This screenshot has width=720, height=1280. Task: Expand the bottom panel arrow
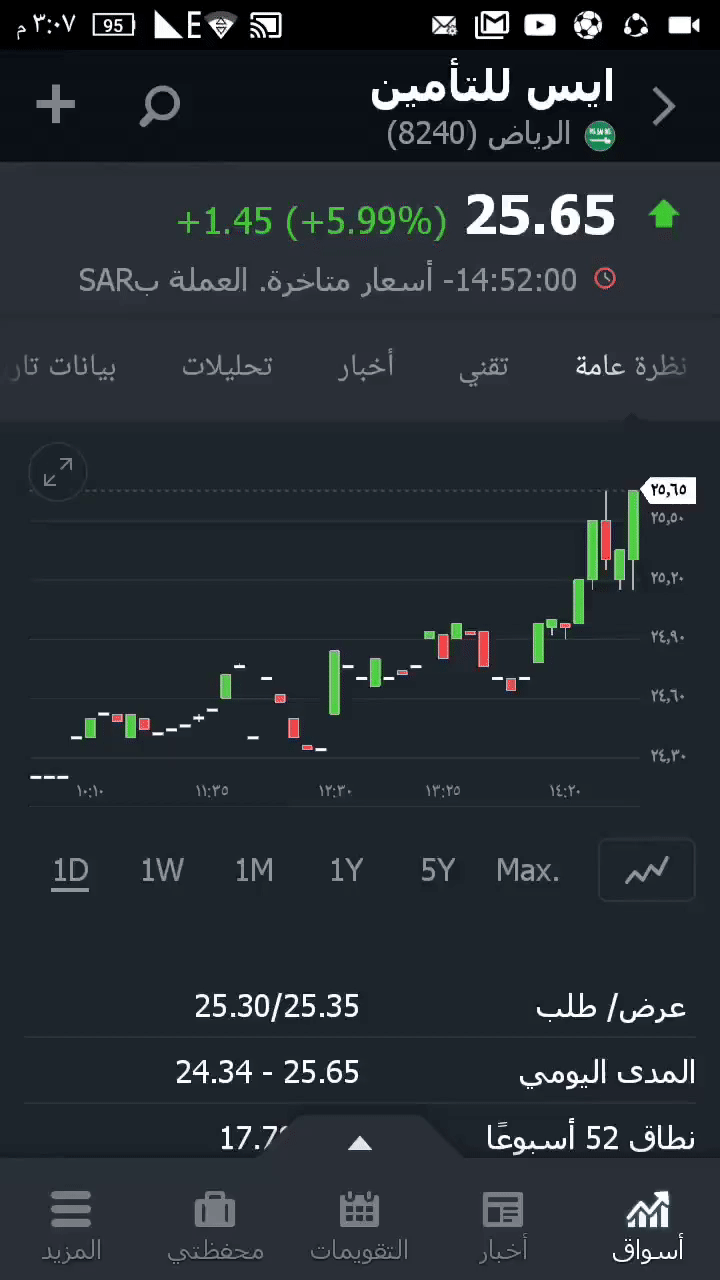pos(360,1143)
